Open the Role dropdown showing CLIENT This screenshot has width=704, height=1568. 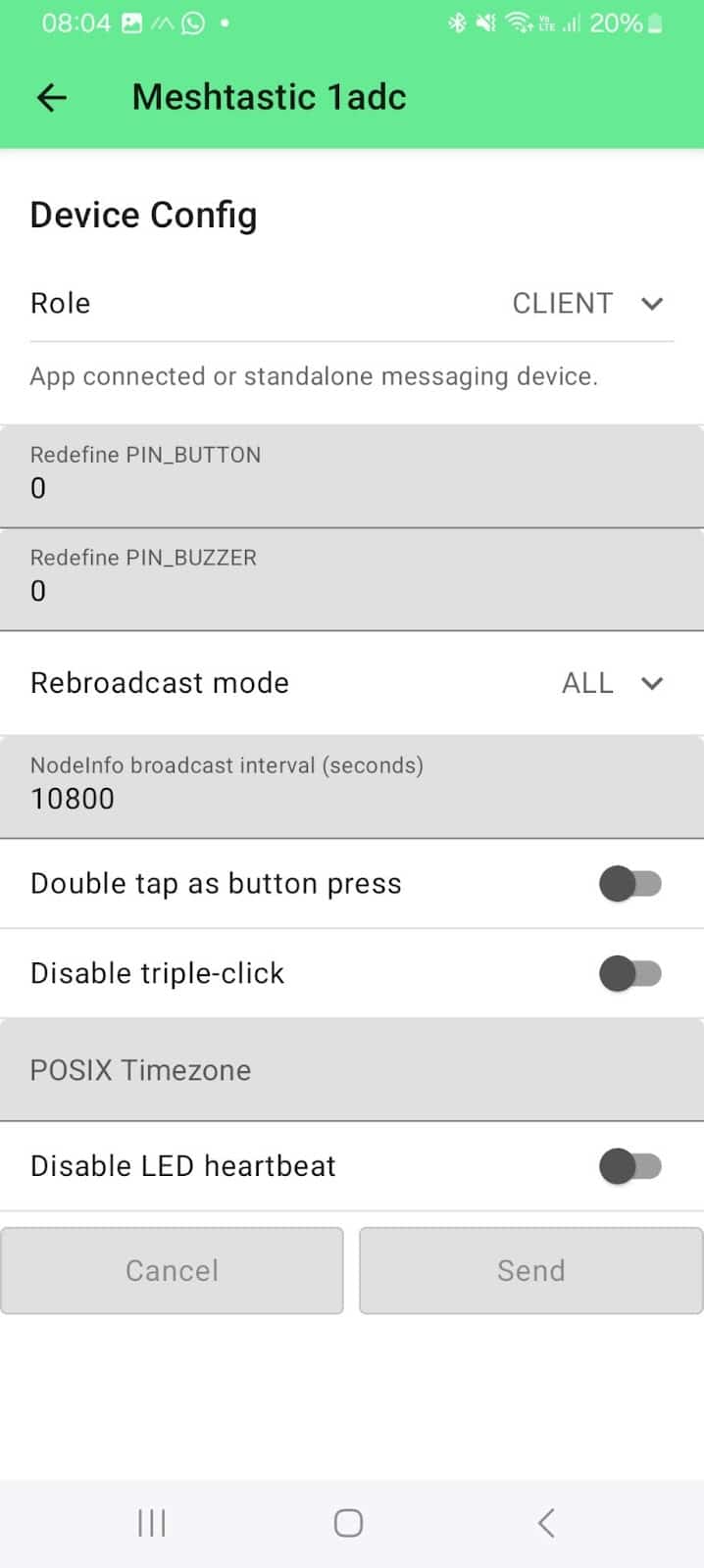(x=588, y=304)
